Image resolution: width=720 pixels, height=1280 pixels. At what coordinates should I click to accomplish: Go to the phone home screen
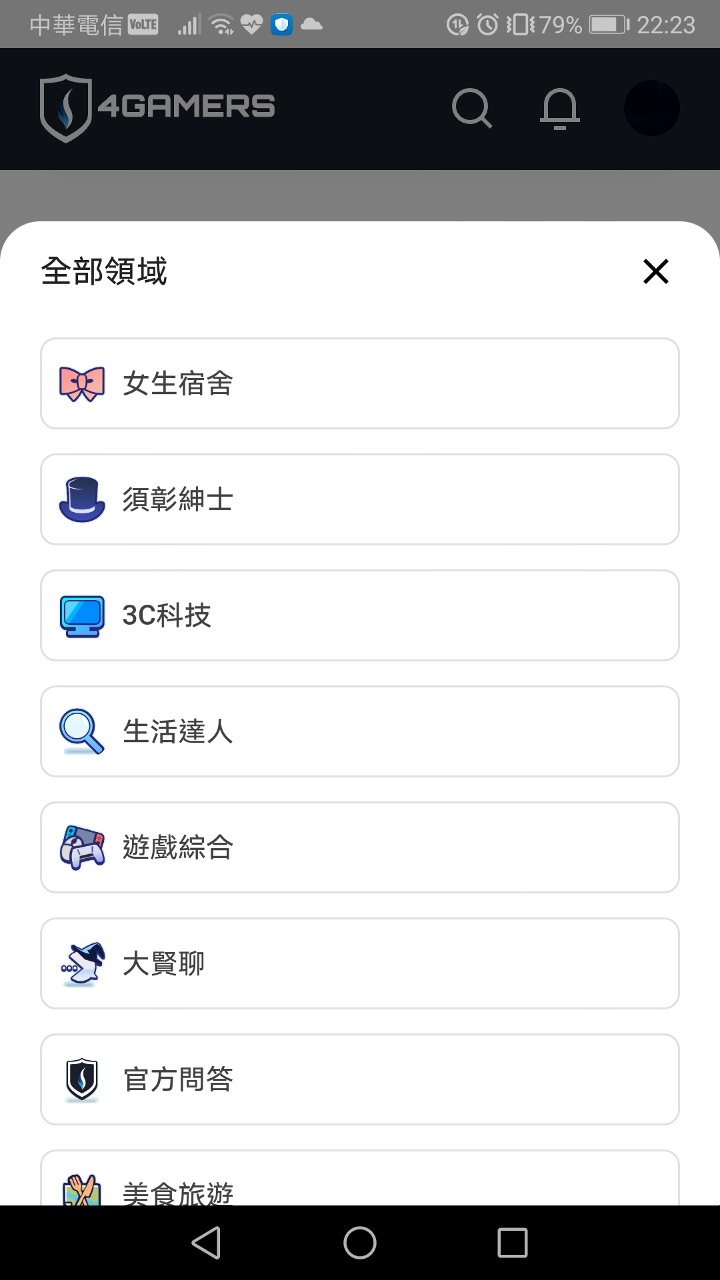click(x=360, y=1242)
